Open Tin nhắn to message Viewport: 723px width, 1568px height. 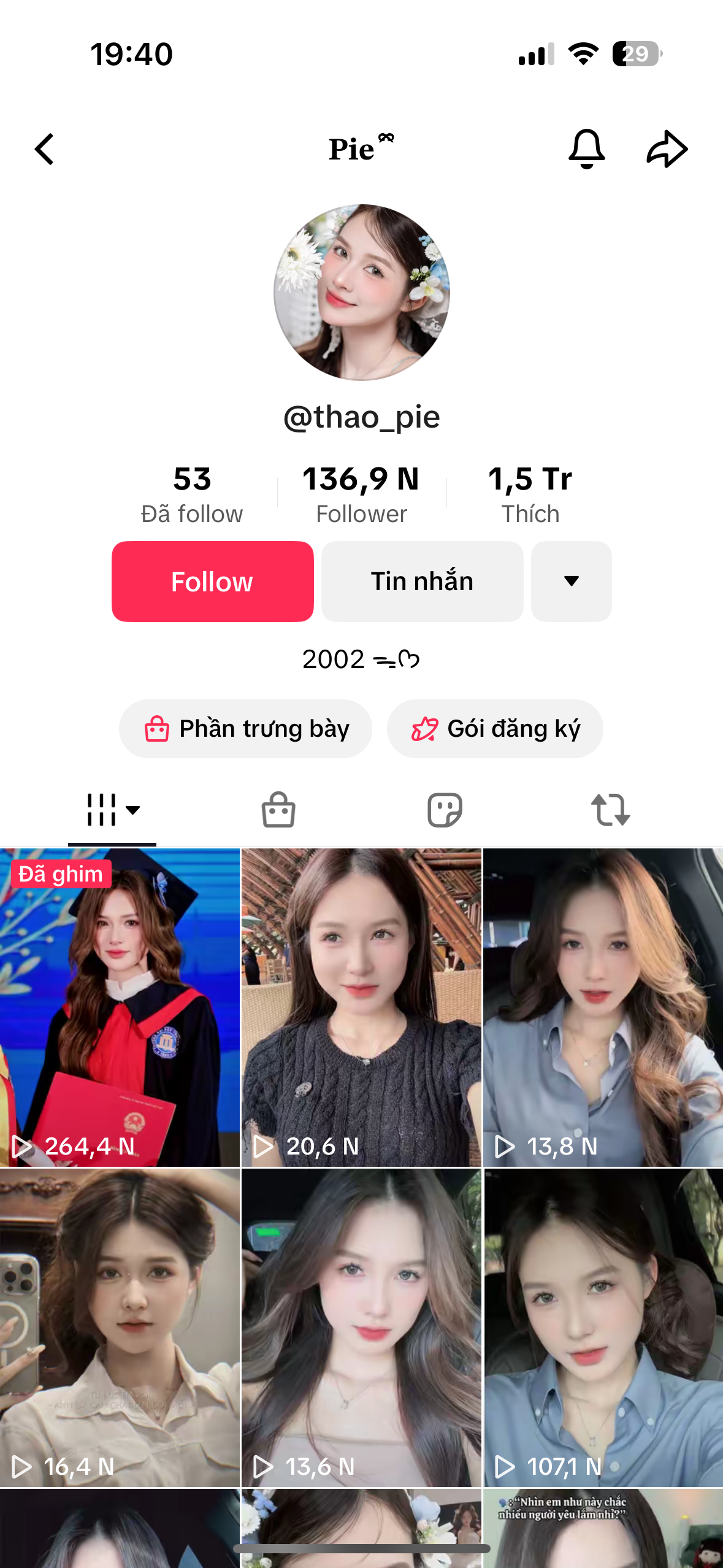(x=422, y=581)
